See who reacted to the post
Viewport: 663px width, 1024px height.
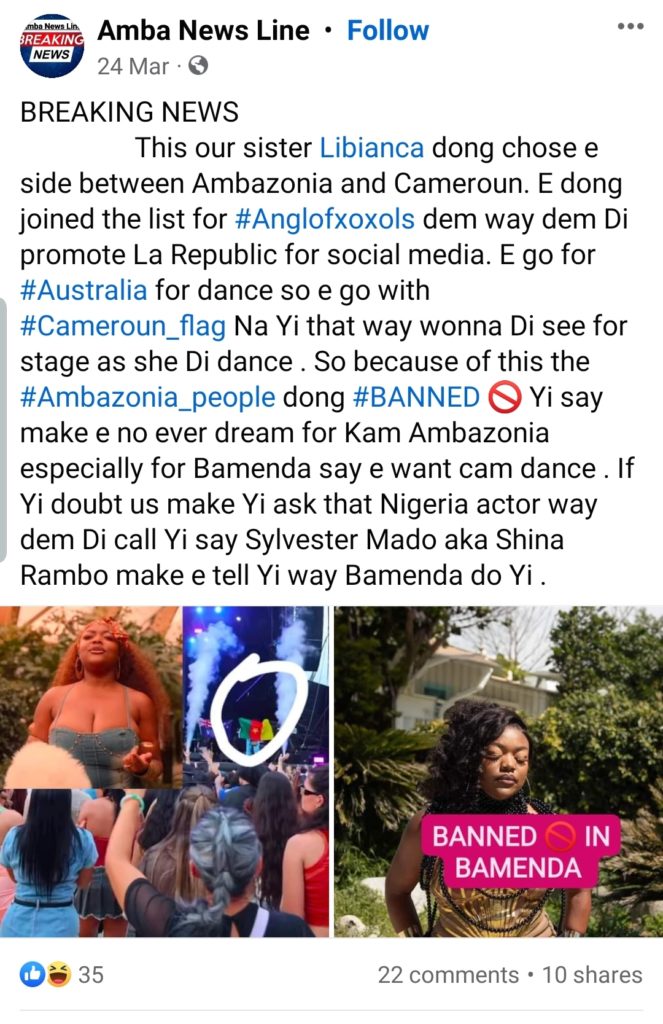coord(62,974)
